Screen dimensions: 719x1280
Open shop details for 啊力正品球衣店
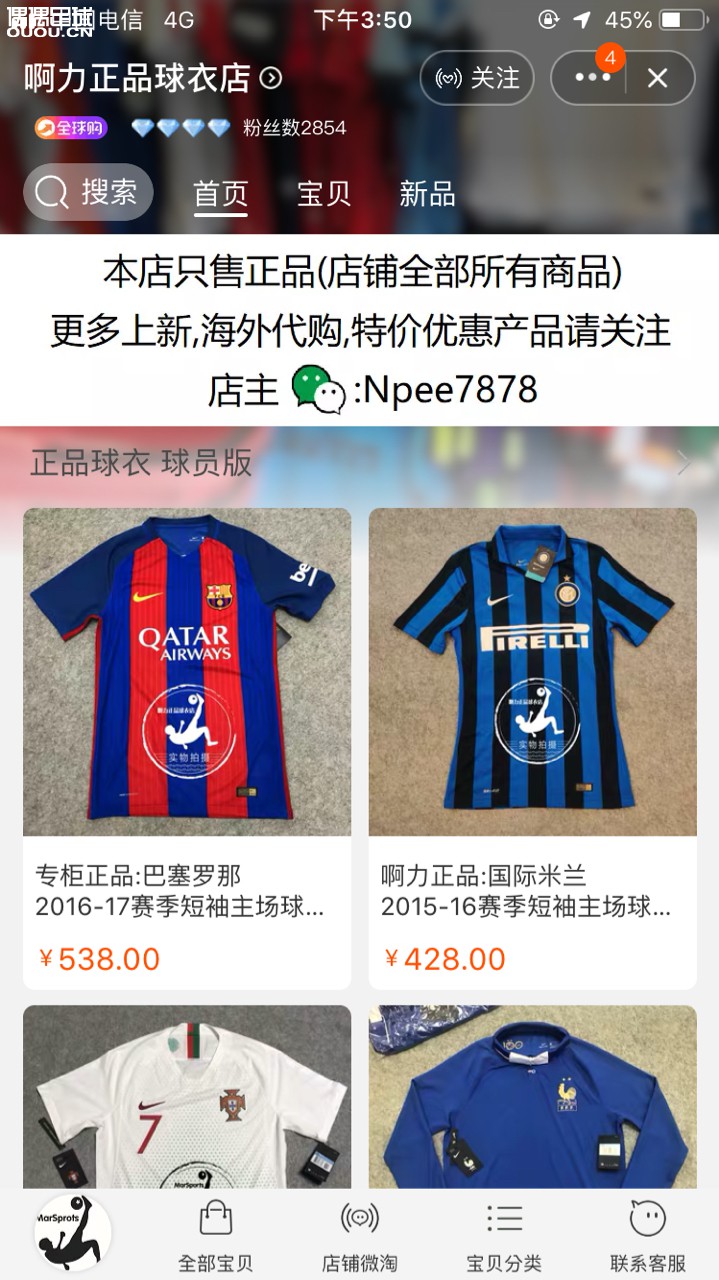click(153, 78)
